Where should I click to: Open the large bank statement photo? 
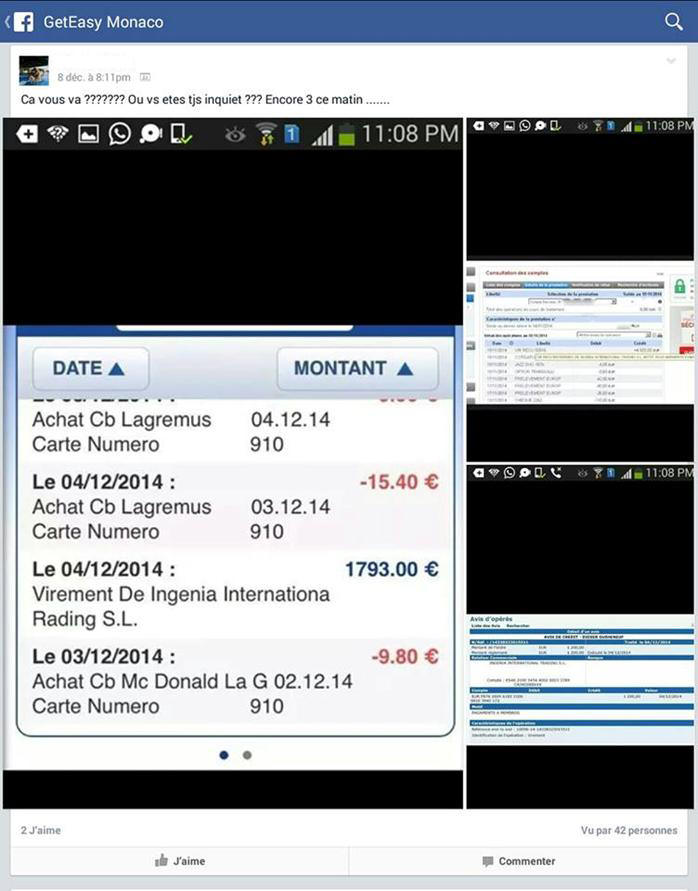[233, 463]
